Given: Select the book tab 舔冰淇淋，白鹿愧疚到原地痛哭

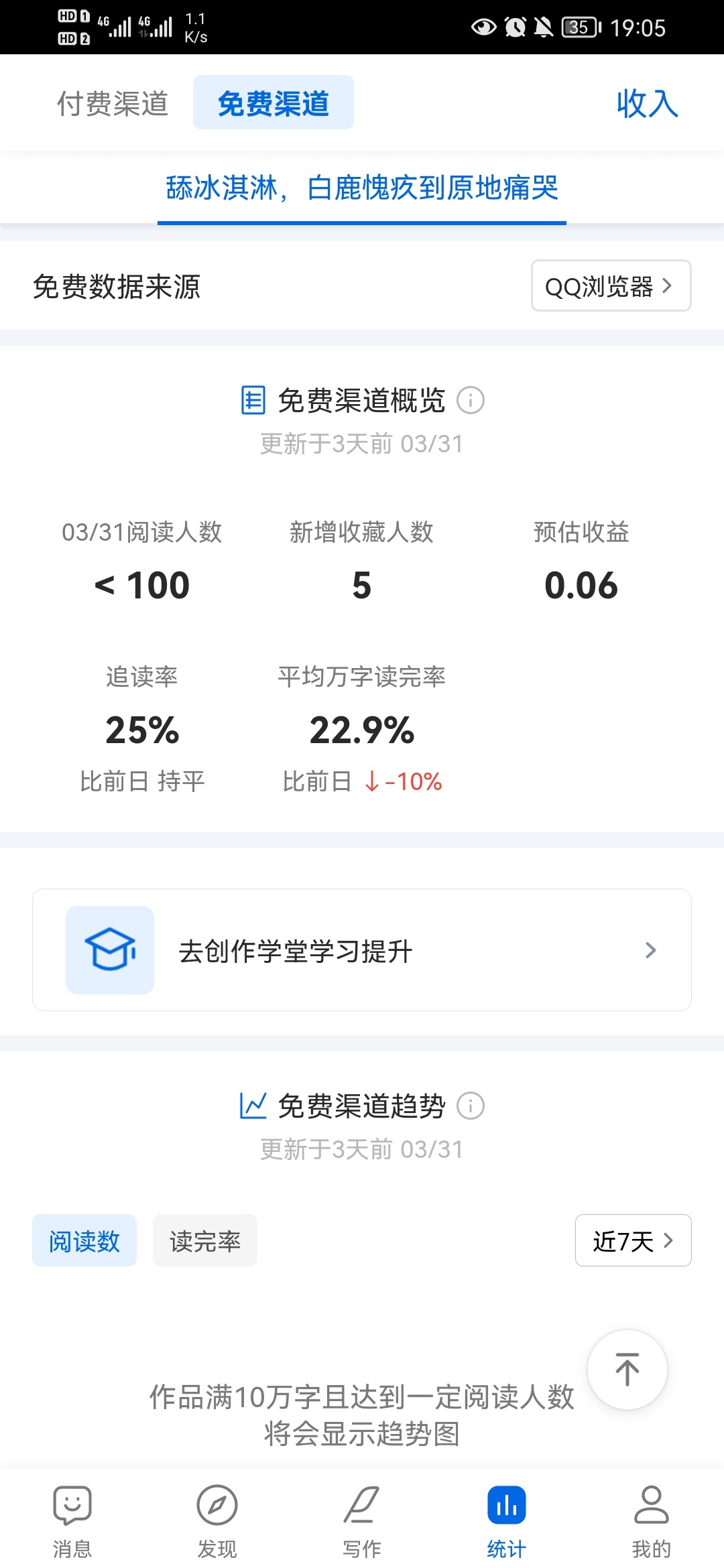Looking at the screenshot, I should pyautogui.click(x=362, y=188).
